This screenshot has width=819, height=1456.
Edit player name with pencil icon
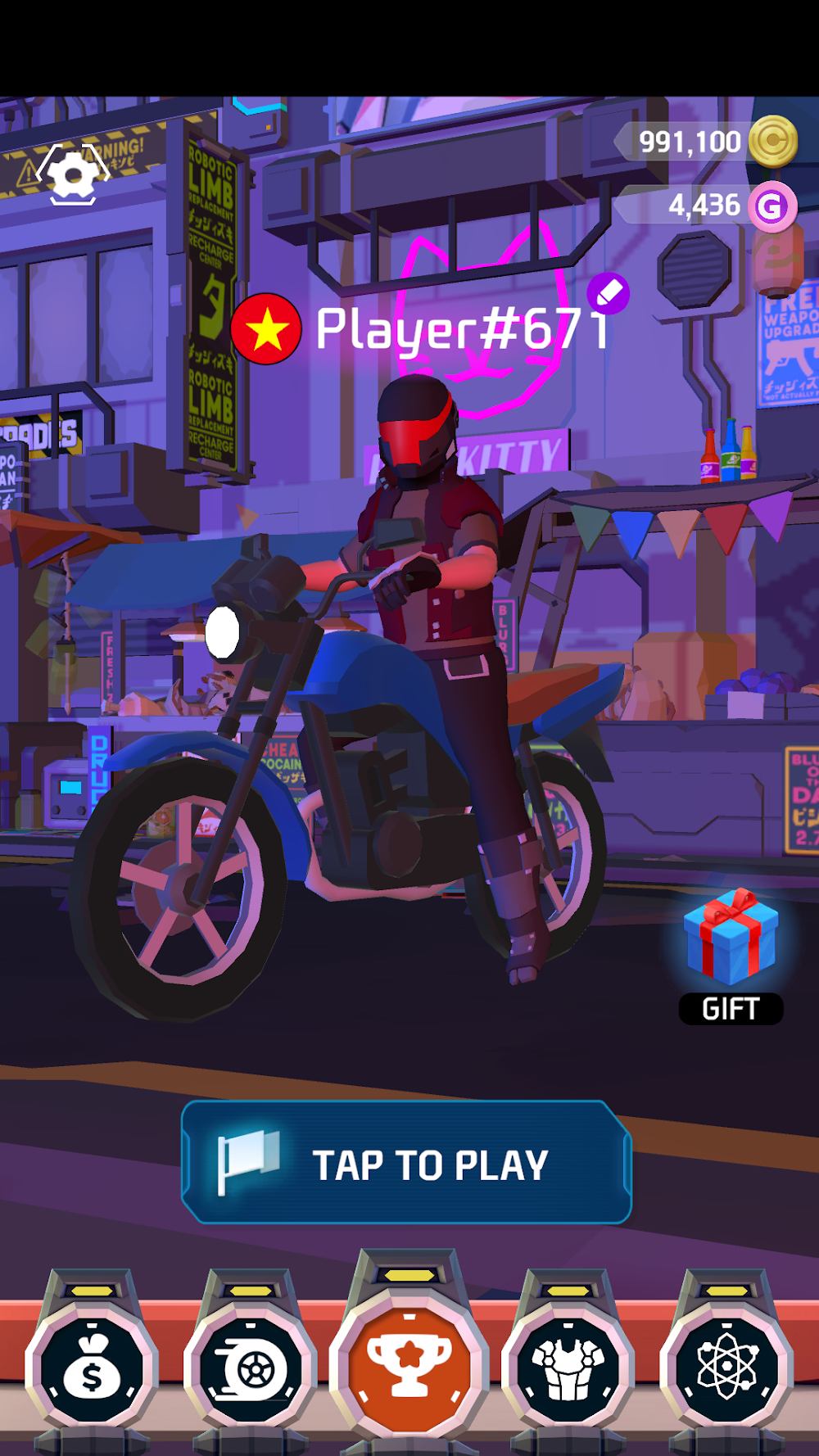(609, 293)
